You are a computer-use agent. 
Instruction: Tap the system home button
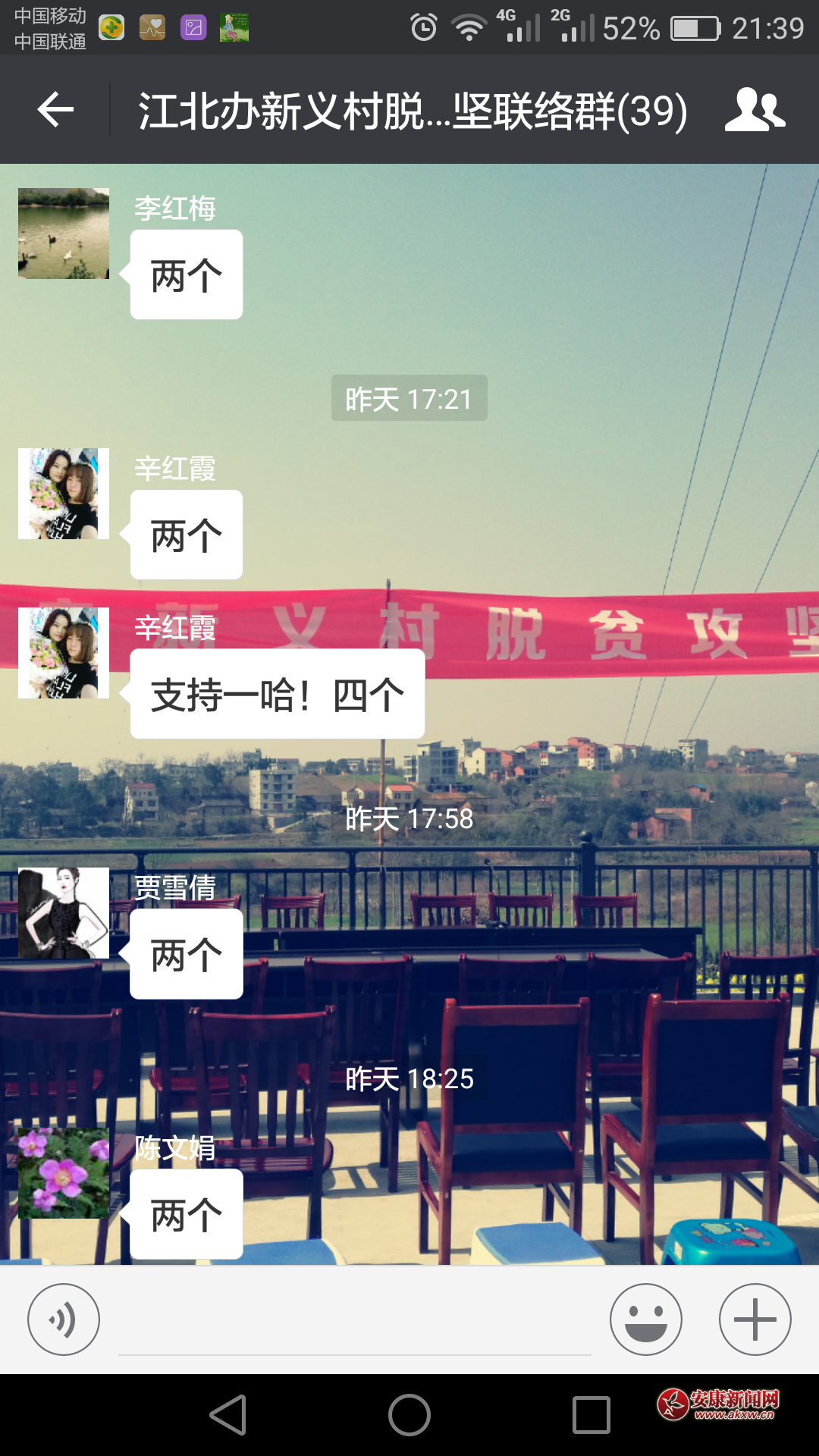coord(409,1415)
